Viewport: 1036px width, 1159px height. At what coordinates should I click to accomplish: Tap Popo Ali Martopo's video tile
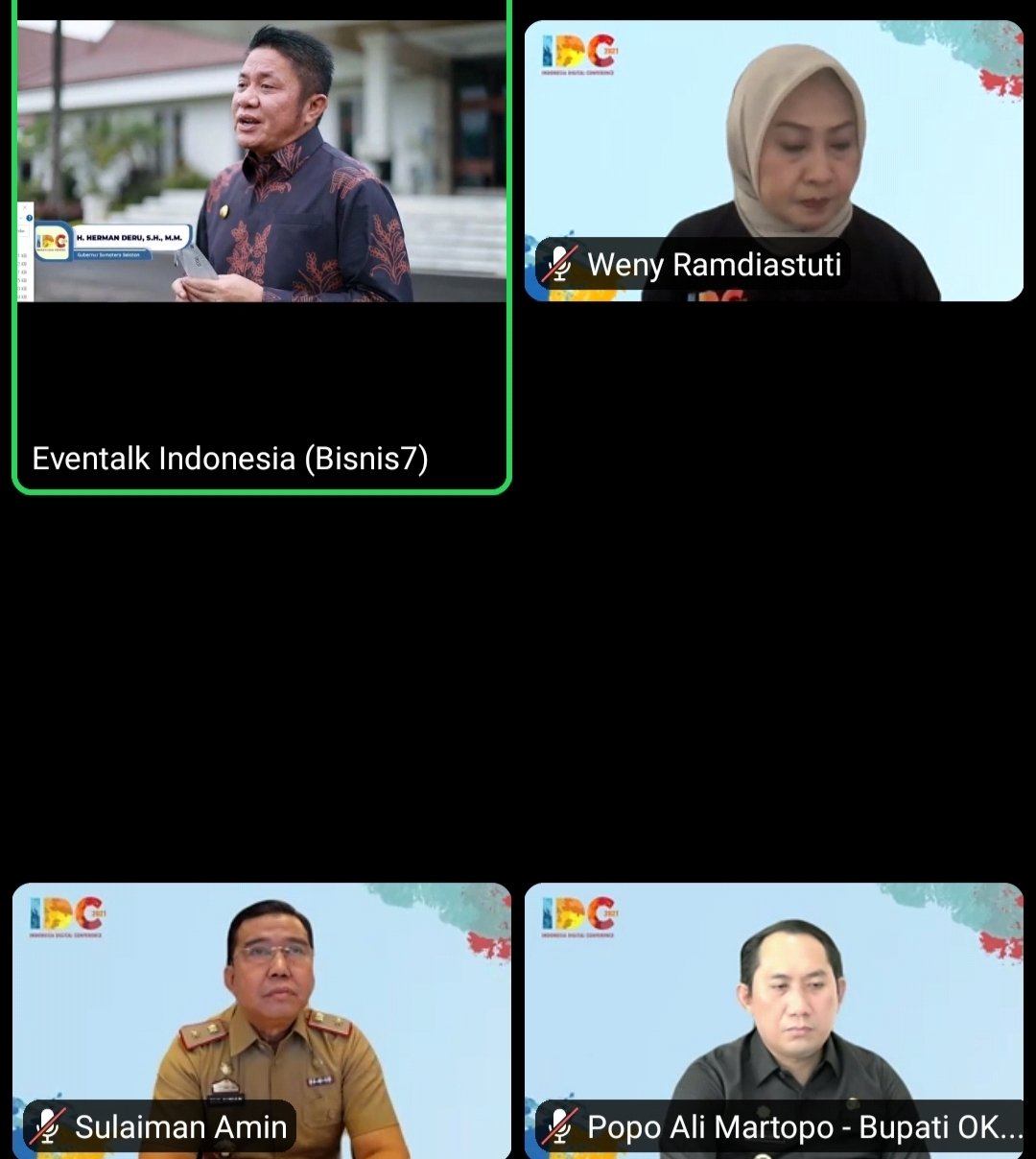tap(773, 1020)
